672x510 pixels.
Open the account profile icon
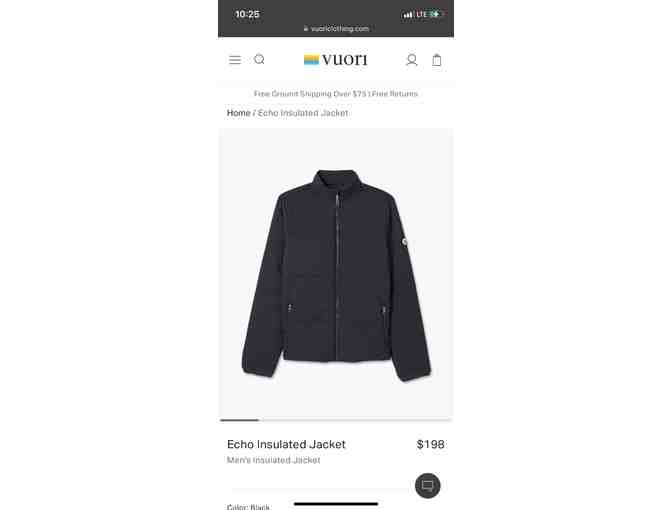(x=411, y=60)
